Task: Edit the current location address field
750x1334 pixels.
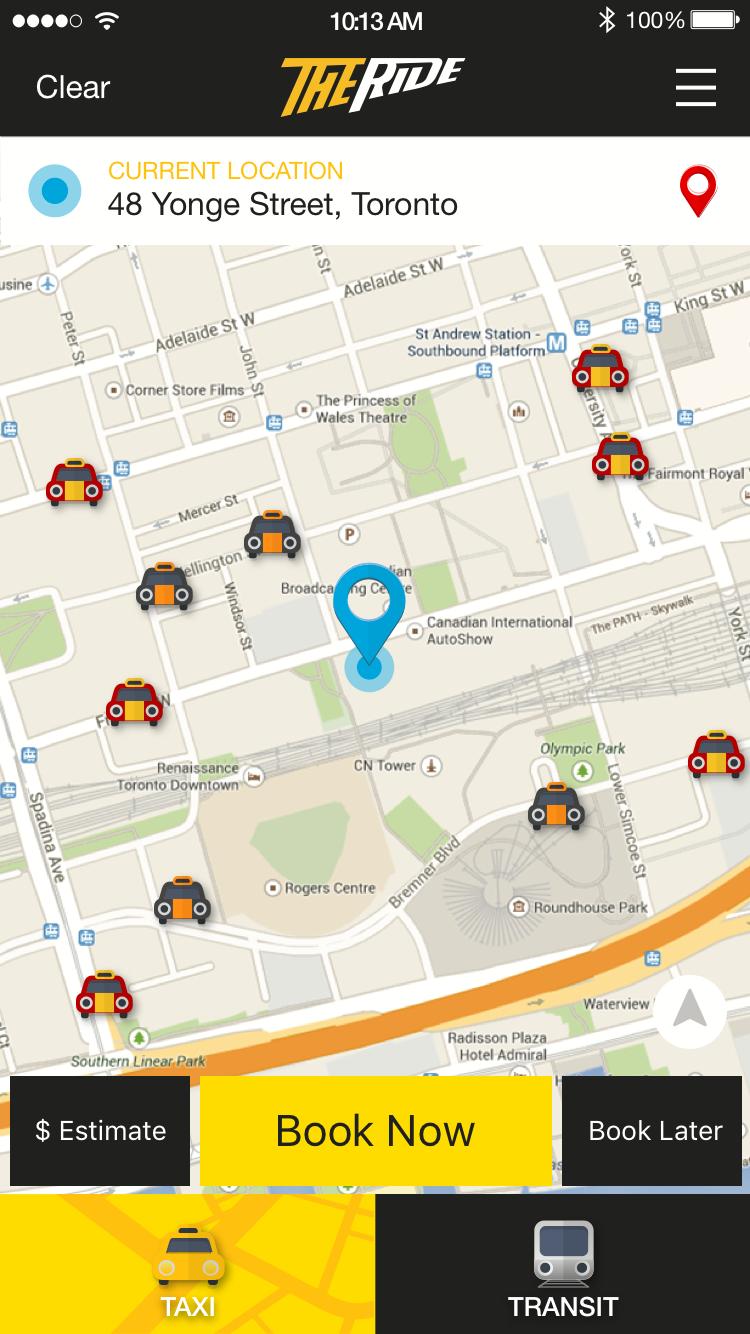Action: [x=283, y=204]
